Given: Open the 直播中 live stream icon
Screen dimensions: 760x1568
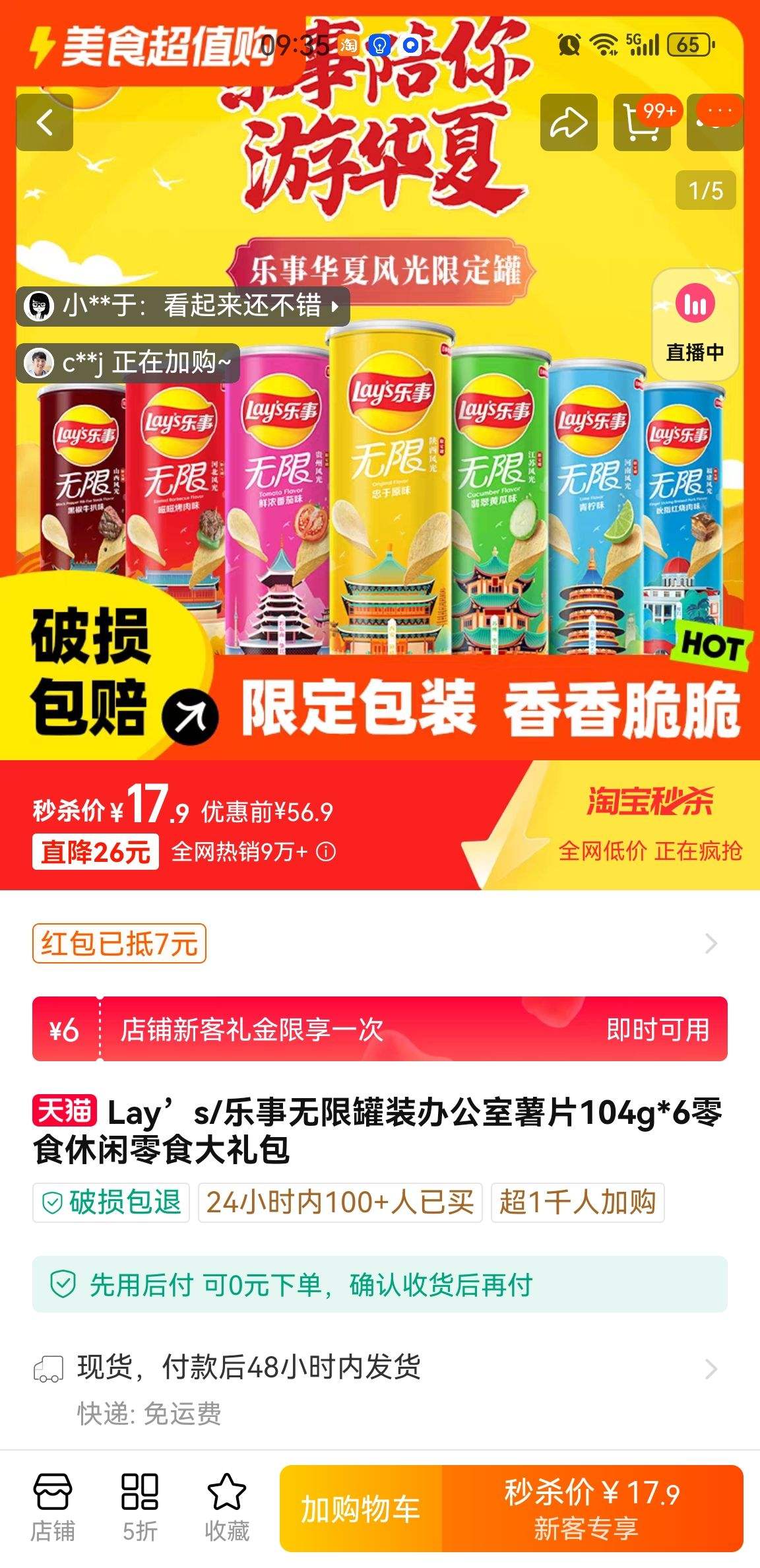Looking at the screenshot, I should tap(697, 323).
